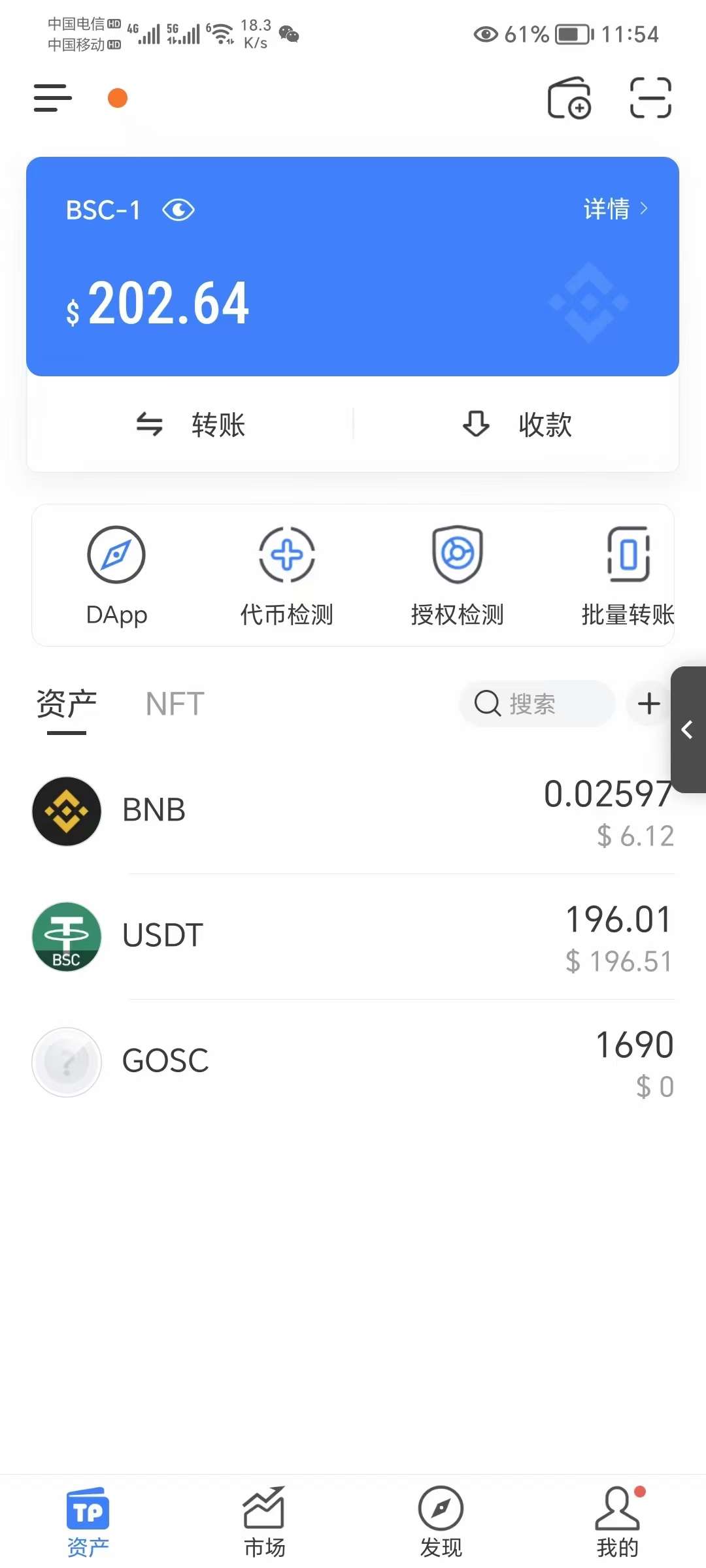Add a token with the plus button
This screenshot has width=706, height=1568.
tap(648, 704)
